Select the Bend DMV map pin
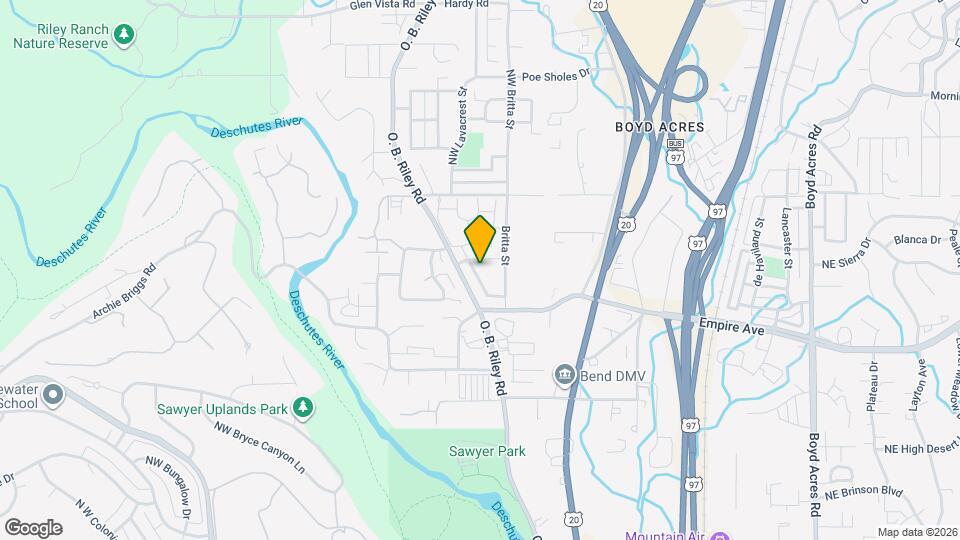Image resolution: width=960 pixels, height=540 pixels. pos(564,375)
